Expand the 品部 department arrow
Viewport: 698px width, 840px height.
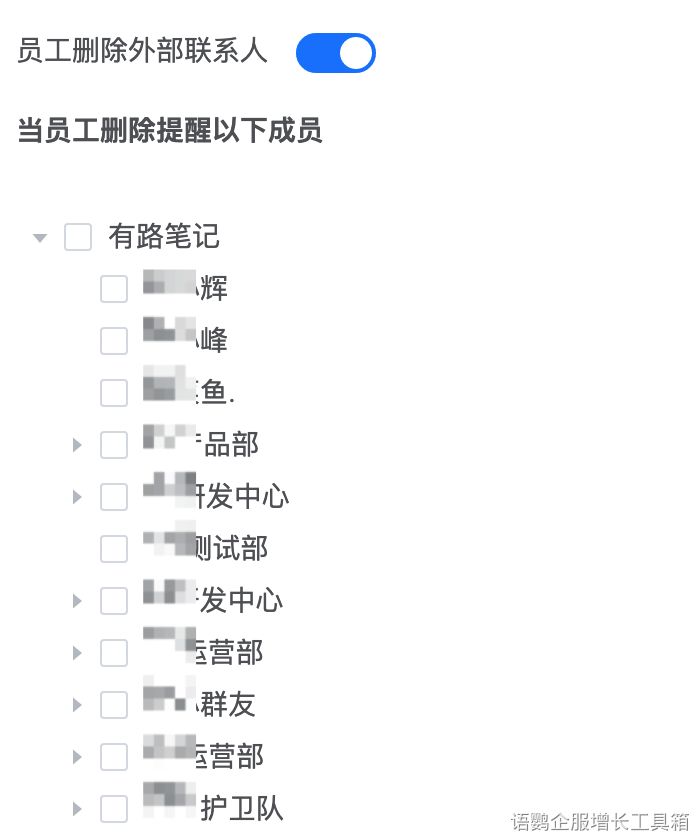pyautogui.click(x=77, y=445)
